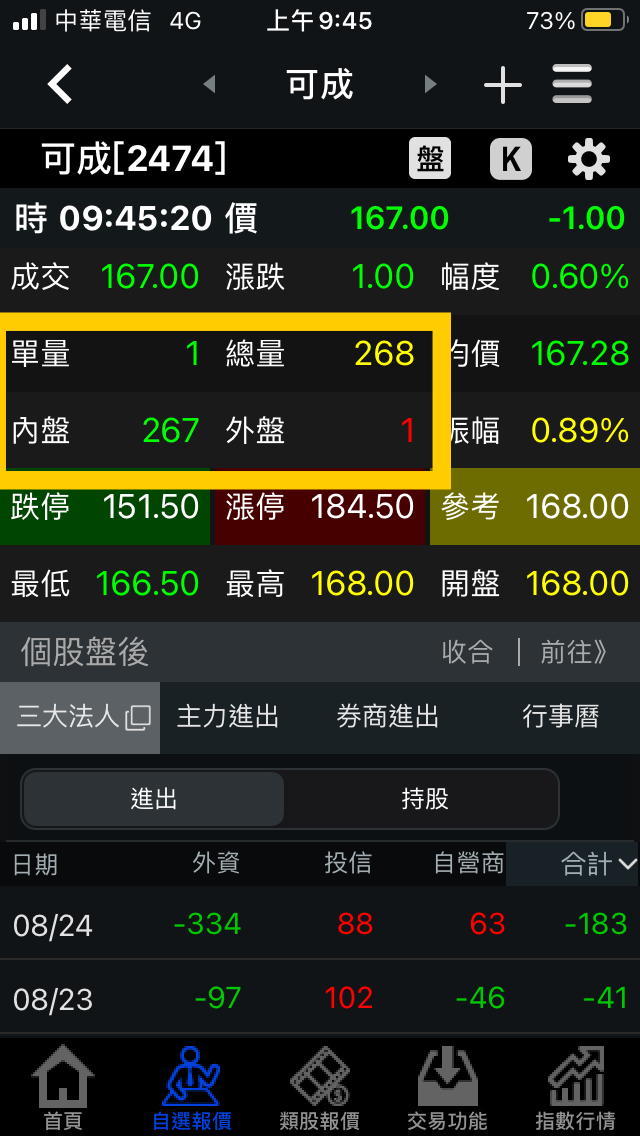
Task: Open the K chart button
Action: point(510,159)
